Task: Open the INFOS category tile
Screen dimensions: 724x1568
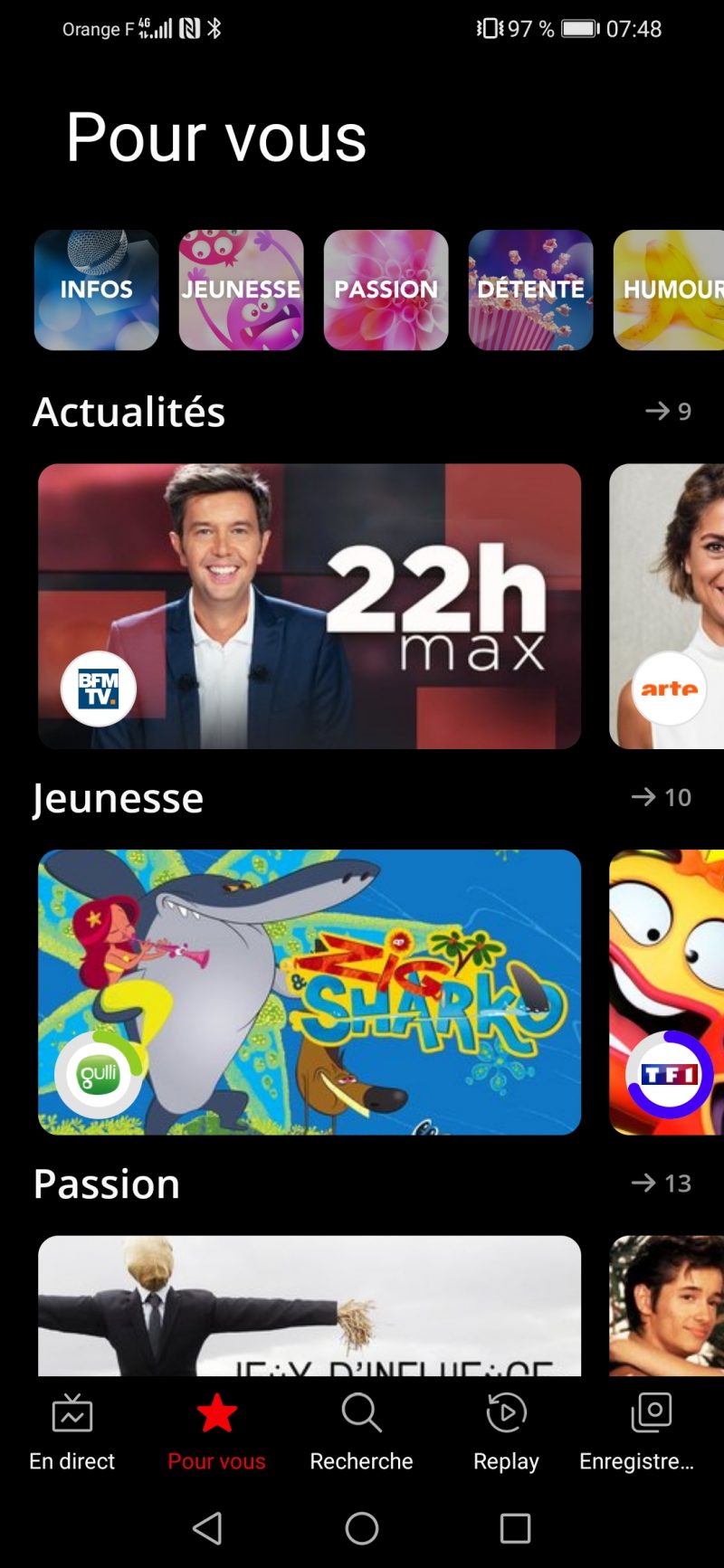Action: [96, 290]
